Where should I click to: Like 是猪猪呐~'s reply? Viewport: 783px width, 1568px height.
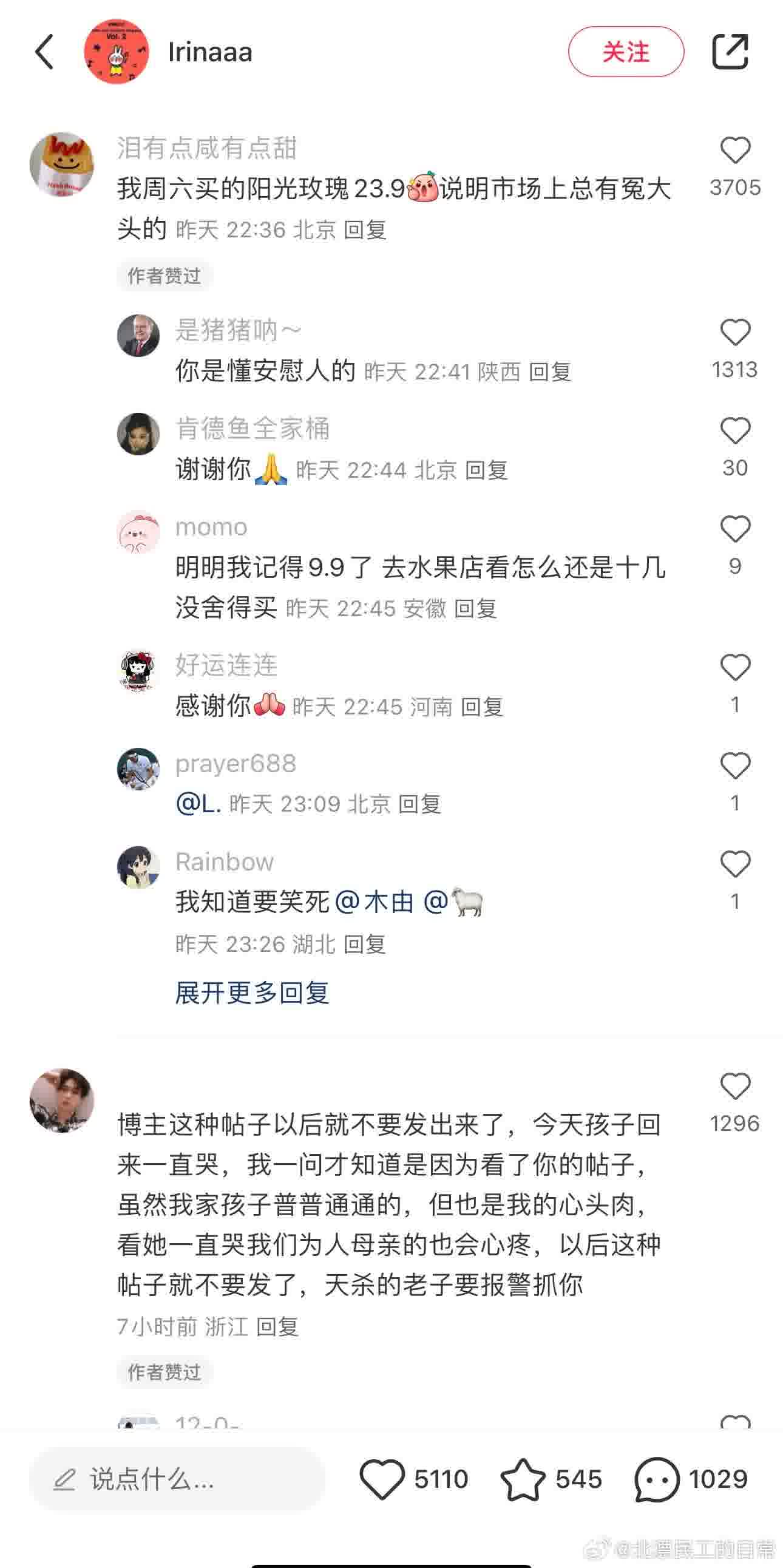click(735, 333)
